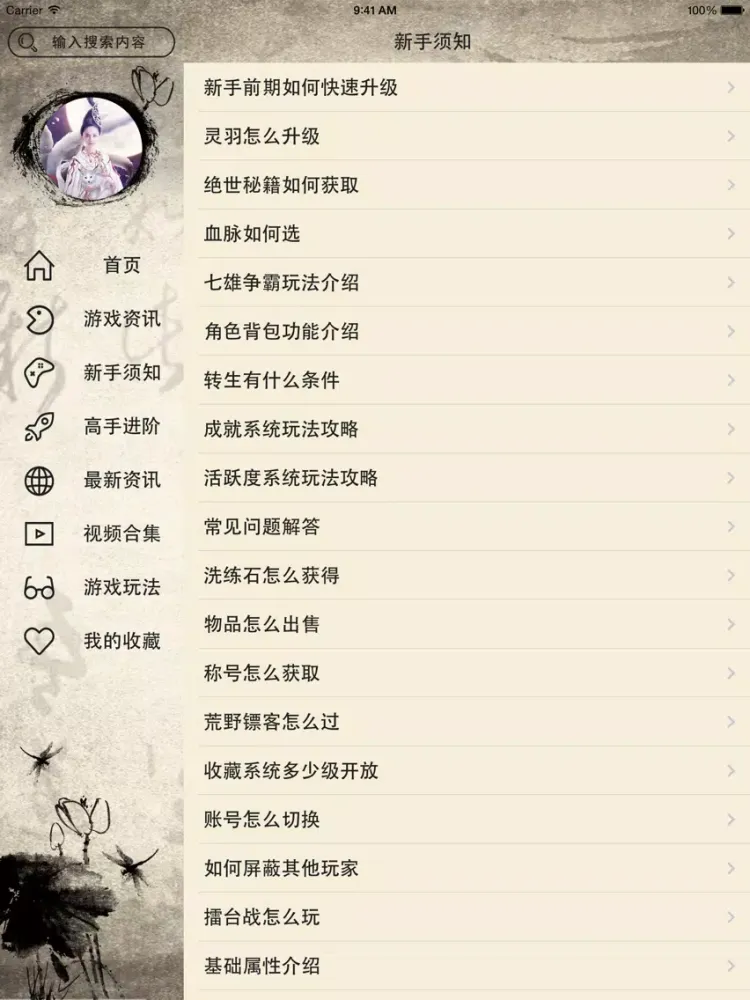
Task: Open 最新资讯 in the sidebar
Action: pyautogui.click(x=90, y=480)
